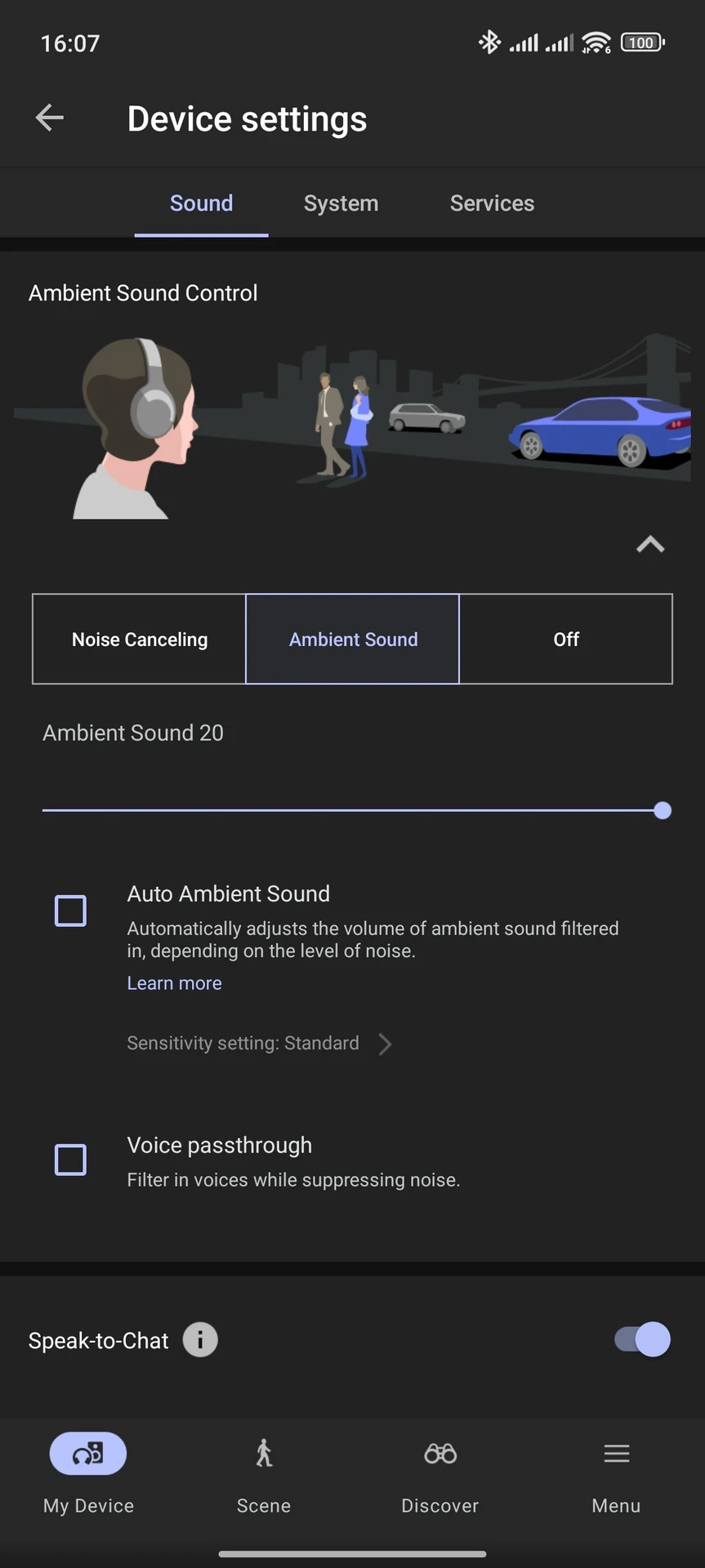Select Noise Canceling mode
The width and height of the screenshot is (705, 1568).
[x=140, y=639]
